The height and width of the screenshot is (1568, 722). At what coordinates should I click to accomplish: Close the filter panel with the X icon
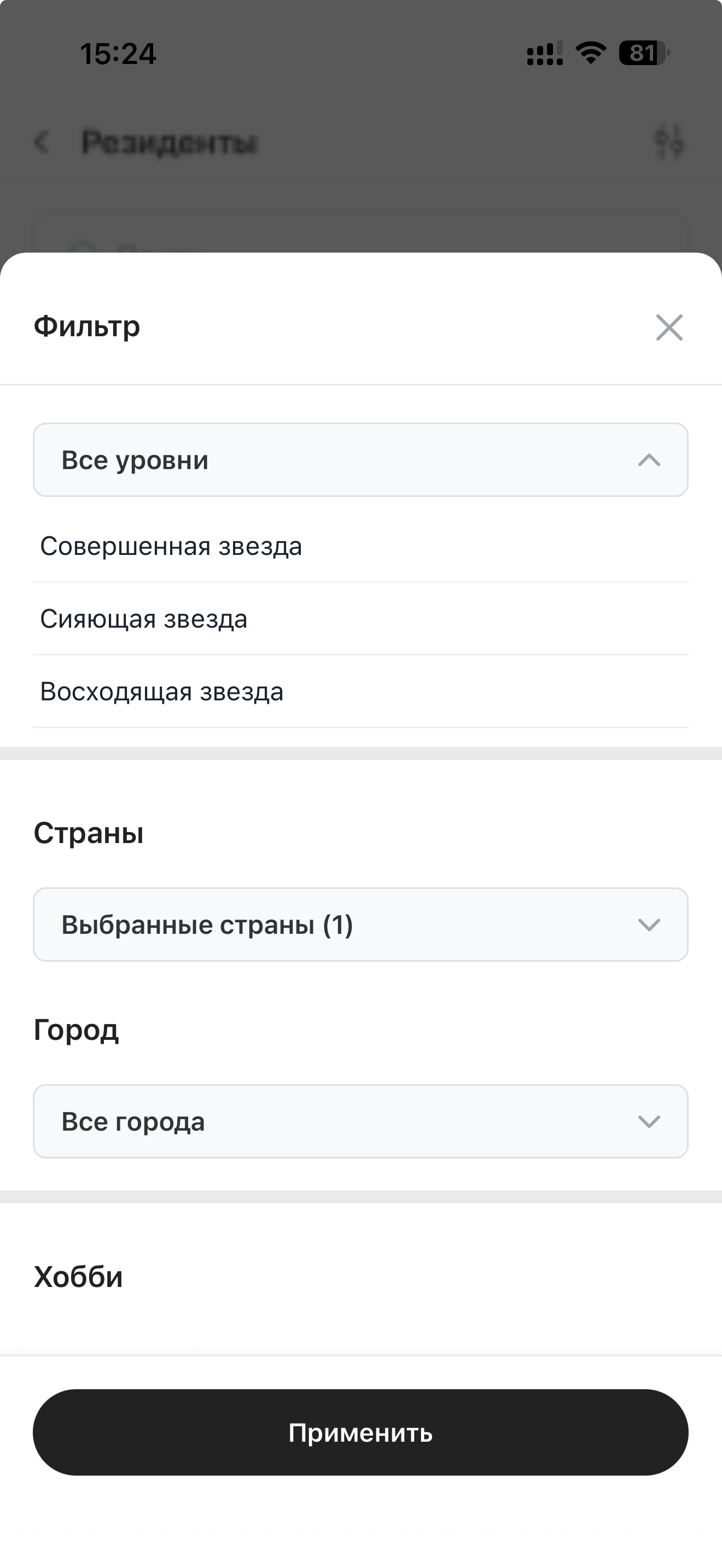(669, 328)
